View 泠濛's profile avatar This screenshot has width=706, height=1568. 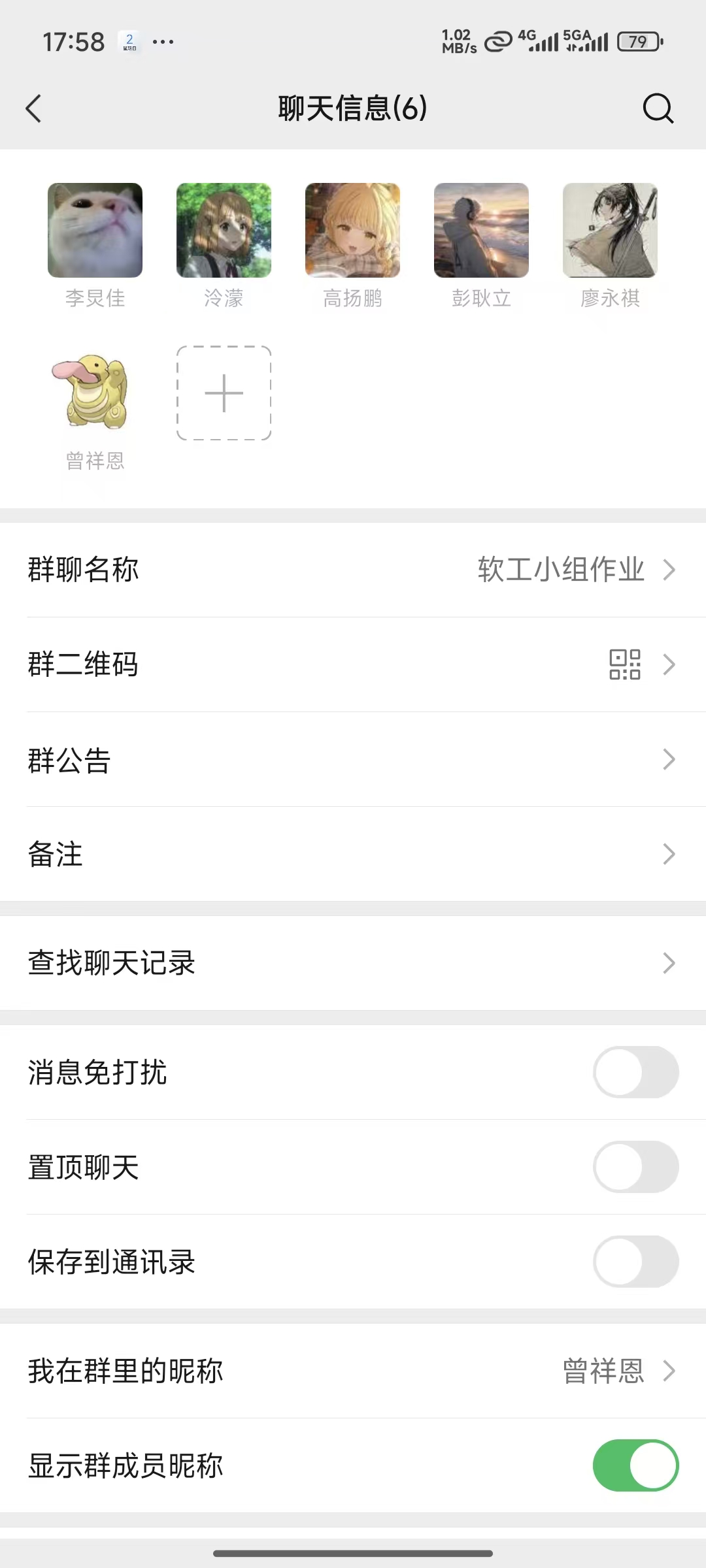coord(224,231)
